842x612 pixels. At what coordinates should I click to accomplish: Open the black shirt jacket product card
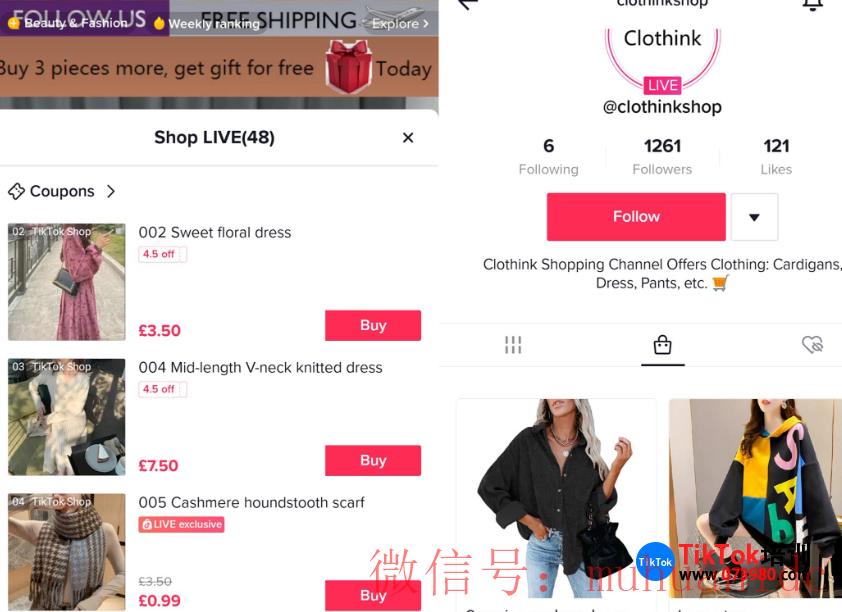[556, 500]
